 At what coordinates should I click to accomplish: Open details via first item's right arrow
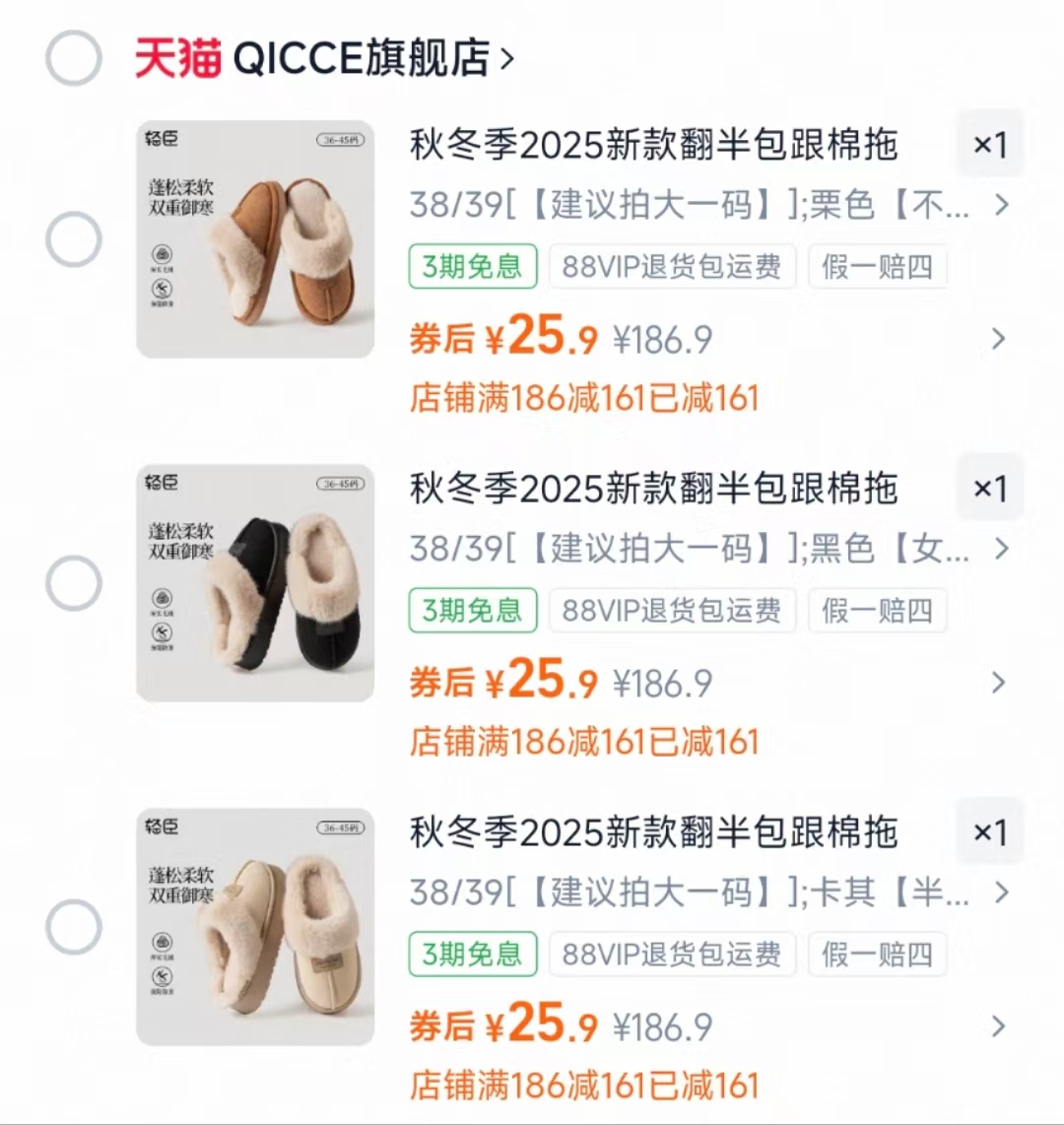[x=996, y=339]
